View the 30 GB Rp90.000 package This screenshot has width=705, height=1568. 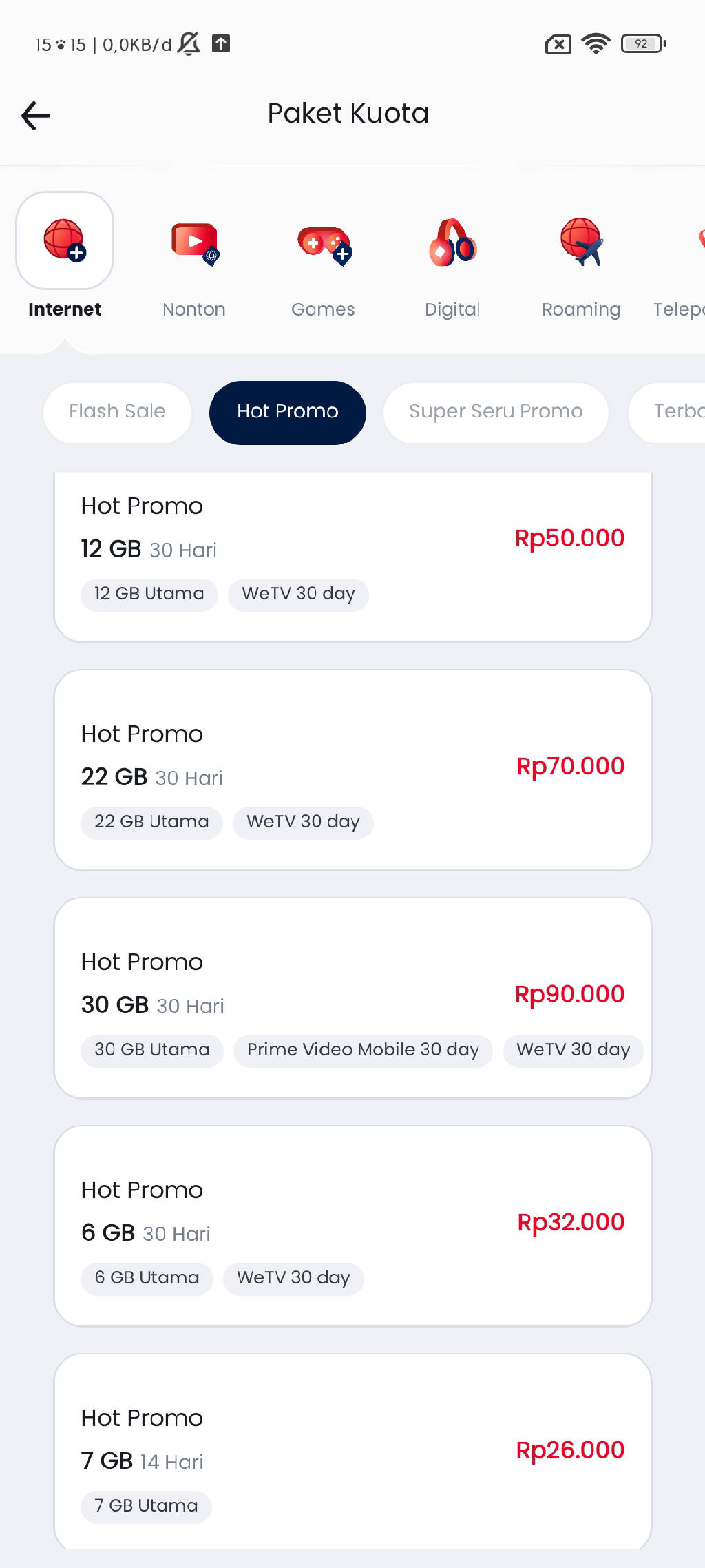tap(352, 998)
